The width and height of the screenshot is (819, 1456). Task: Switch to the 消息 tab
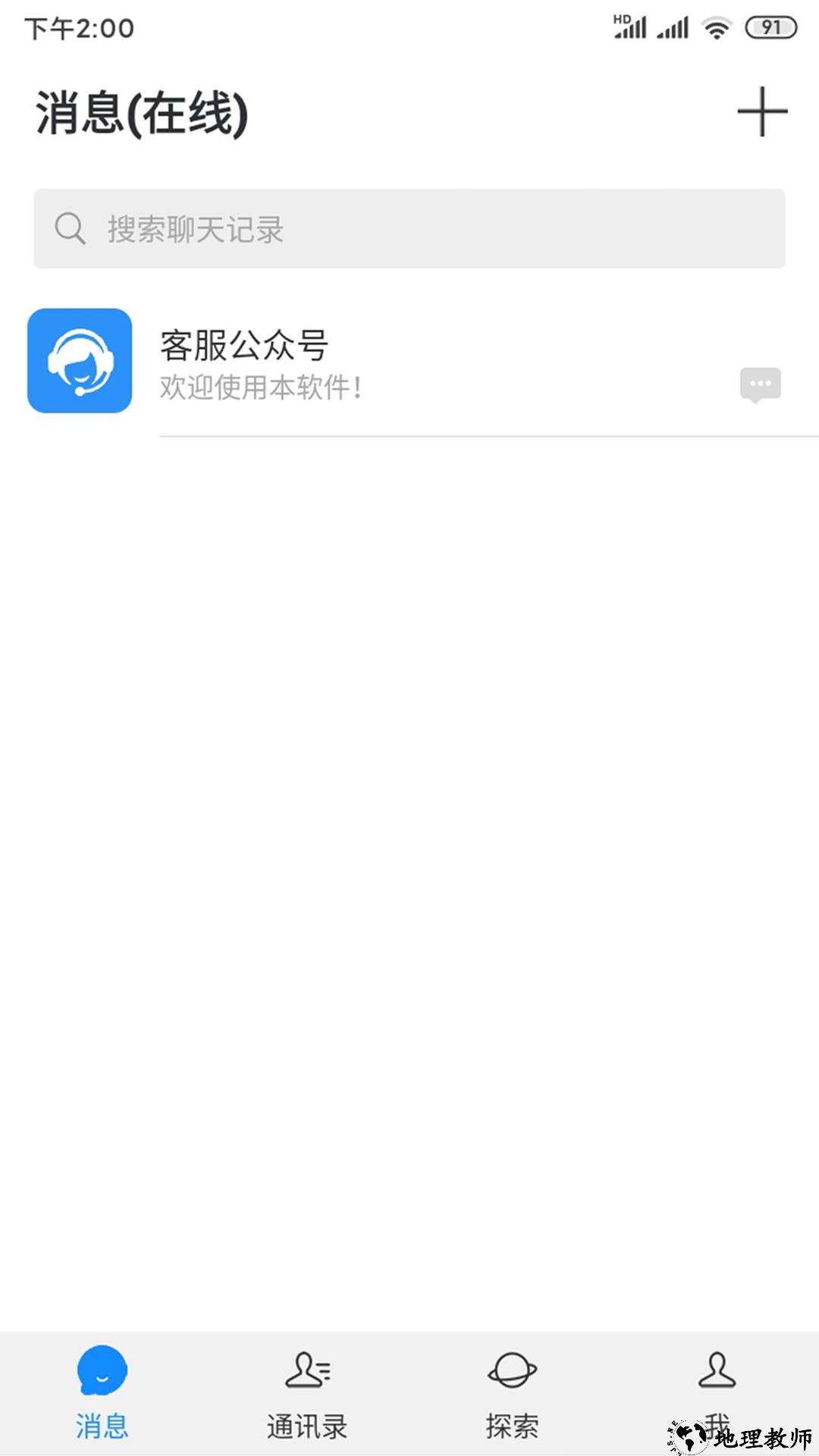(x=102, y=1394)
